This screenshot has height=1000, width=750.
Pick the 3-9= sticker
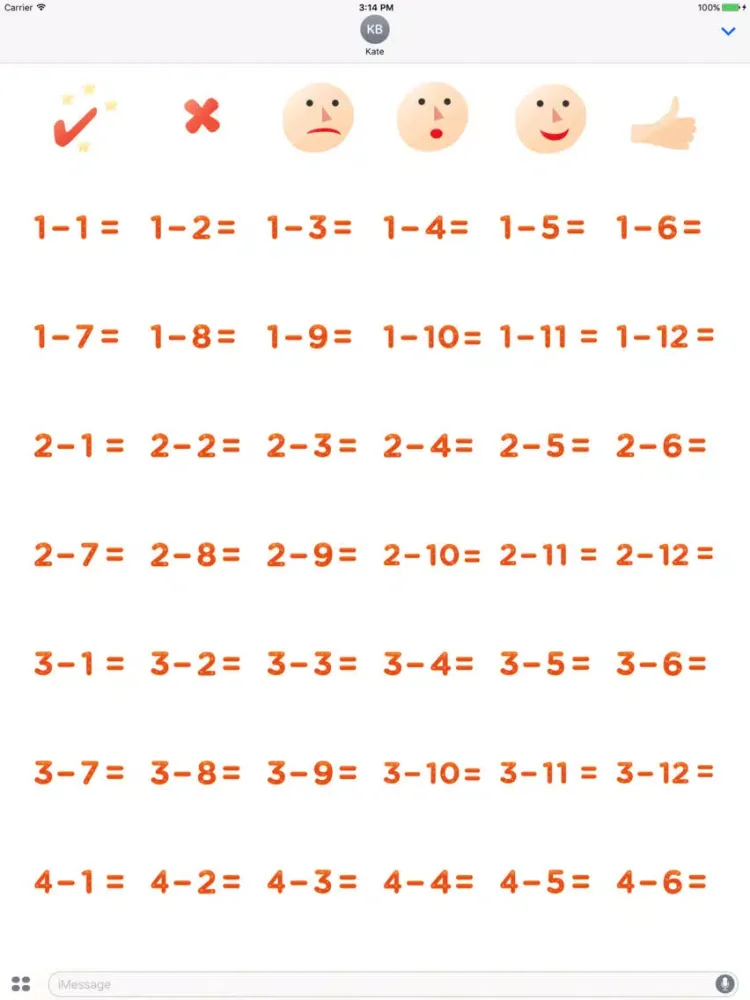(x=311, y=772)
